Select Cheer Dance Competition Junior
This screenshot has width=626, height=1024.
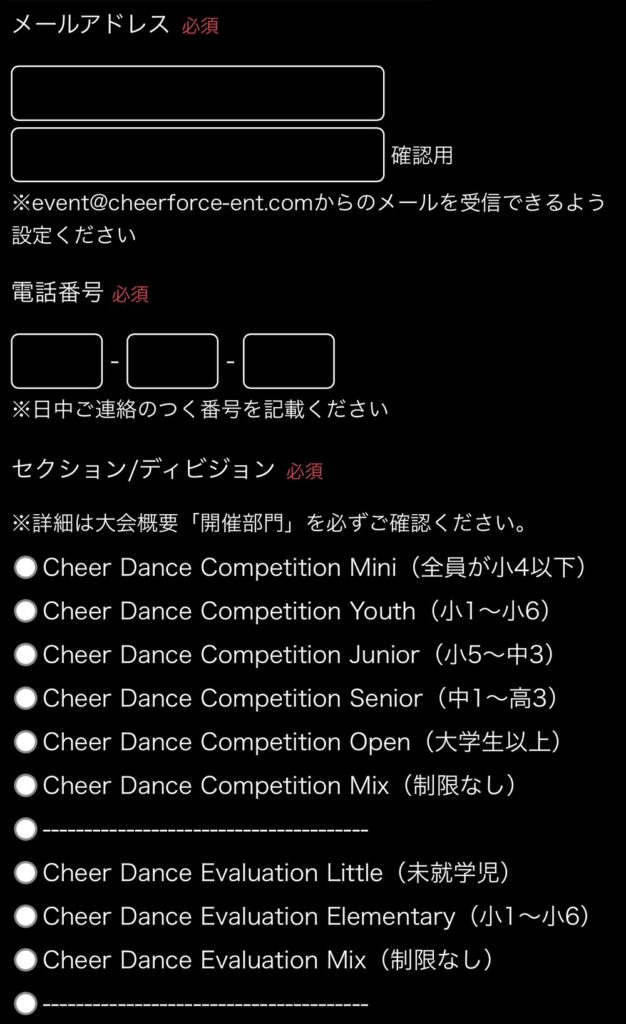[26, 655]
